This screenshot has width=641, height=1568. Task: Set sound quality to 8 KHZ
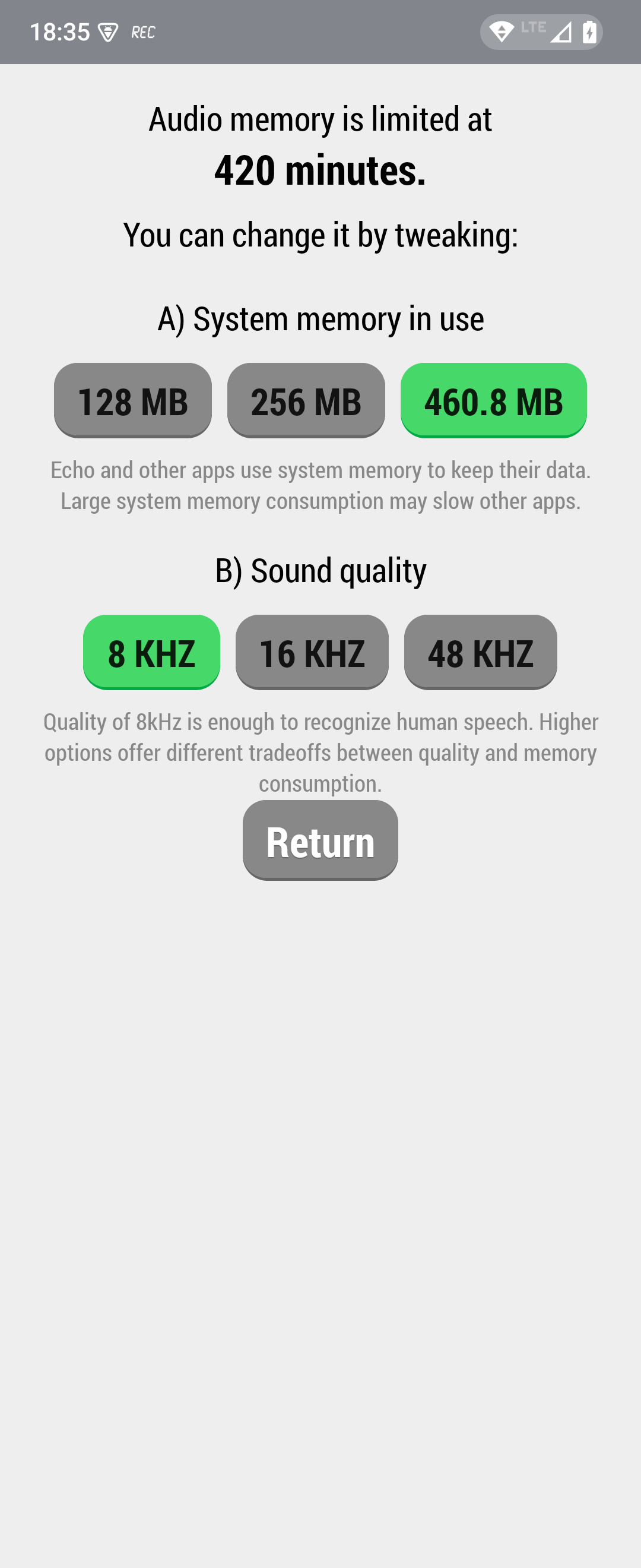click(x=151, y=652)
